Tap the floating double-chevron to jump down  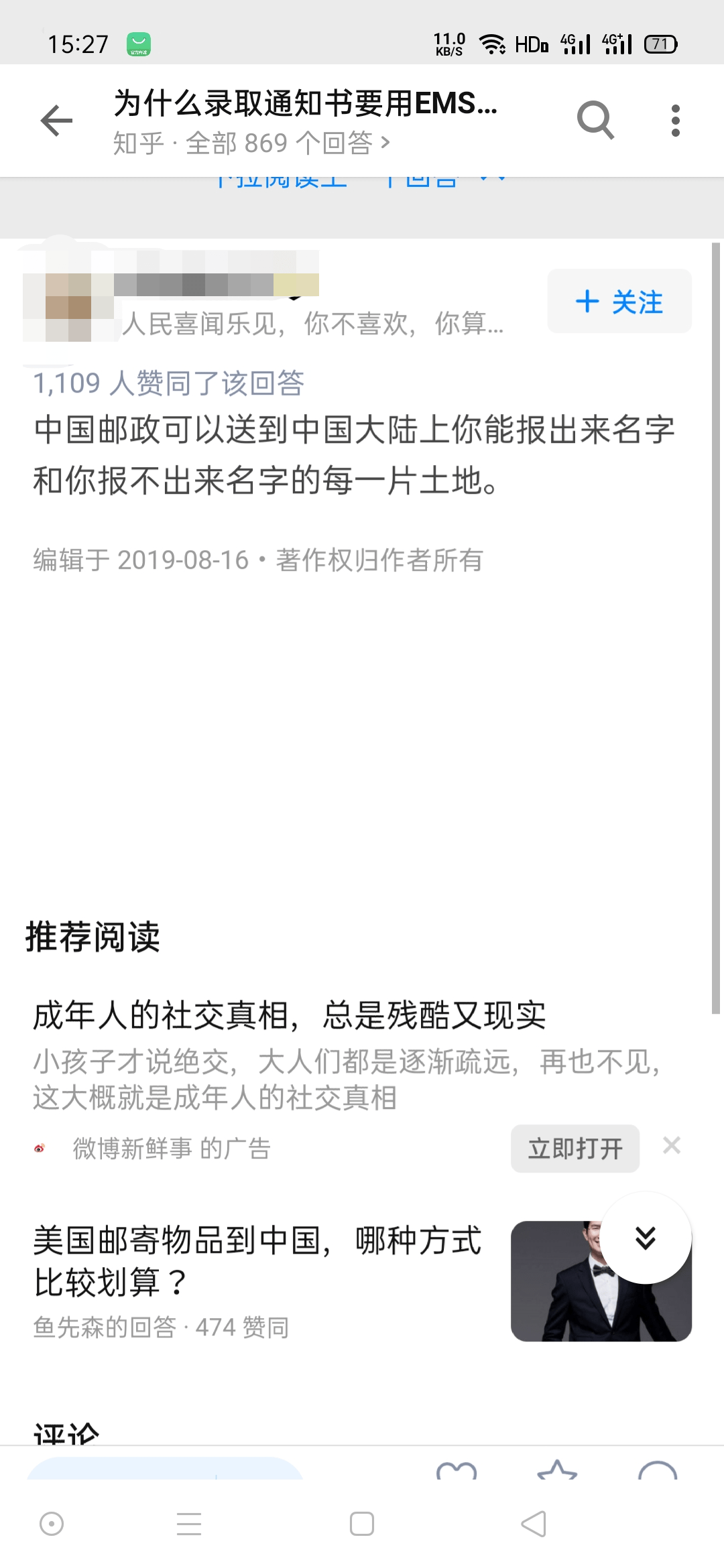click(645, 1237)
